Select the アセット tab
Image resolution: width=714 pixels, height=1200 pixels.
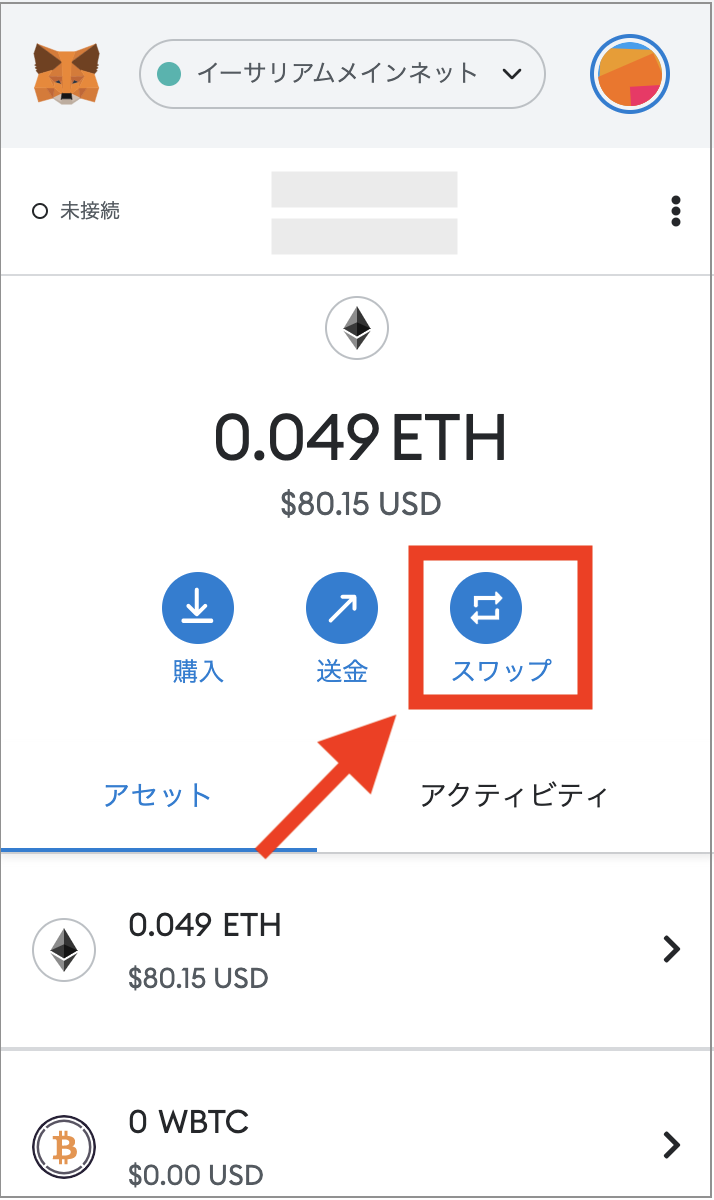point(158,795)
